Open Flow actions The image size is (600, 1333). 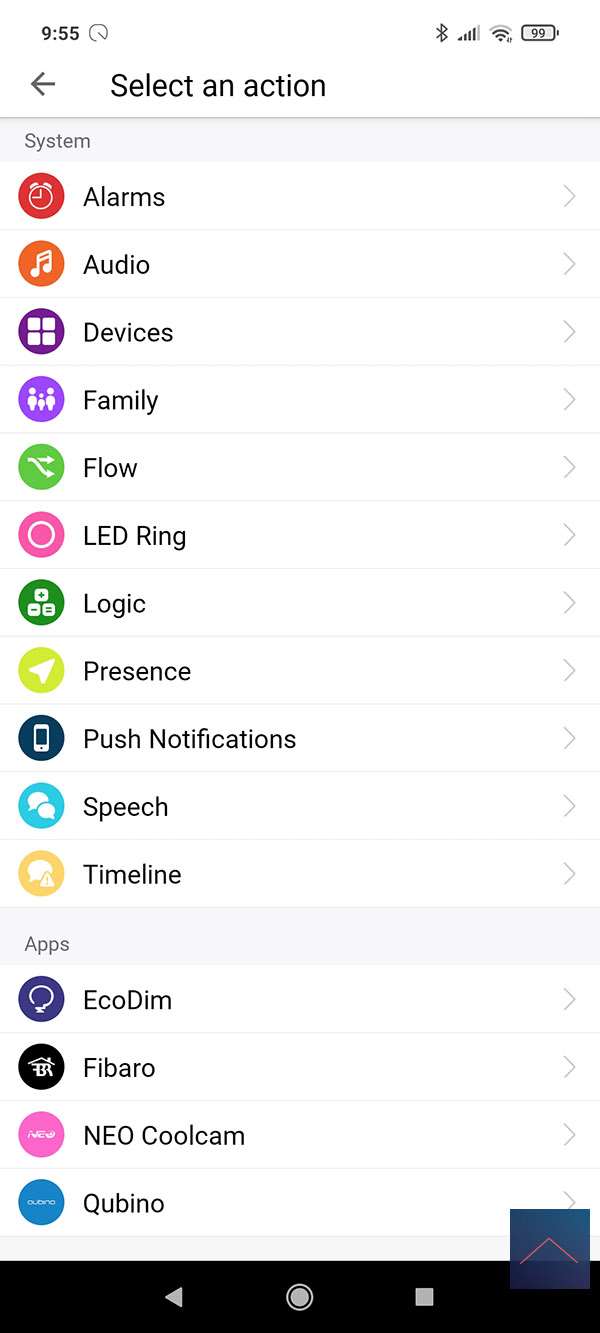pos(300,468)
